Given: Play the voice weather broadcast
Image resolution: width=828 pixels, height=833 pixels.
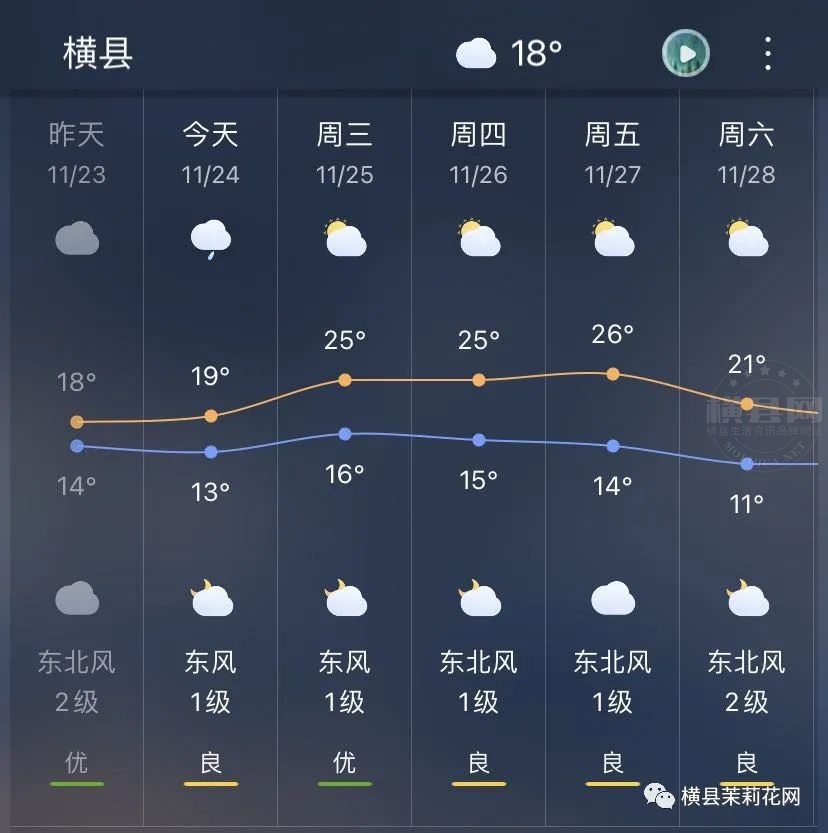Looking at the screenshot, I should click(685, 53).
